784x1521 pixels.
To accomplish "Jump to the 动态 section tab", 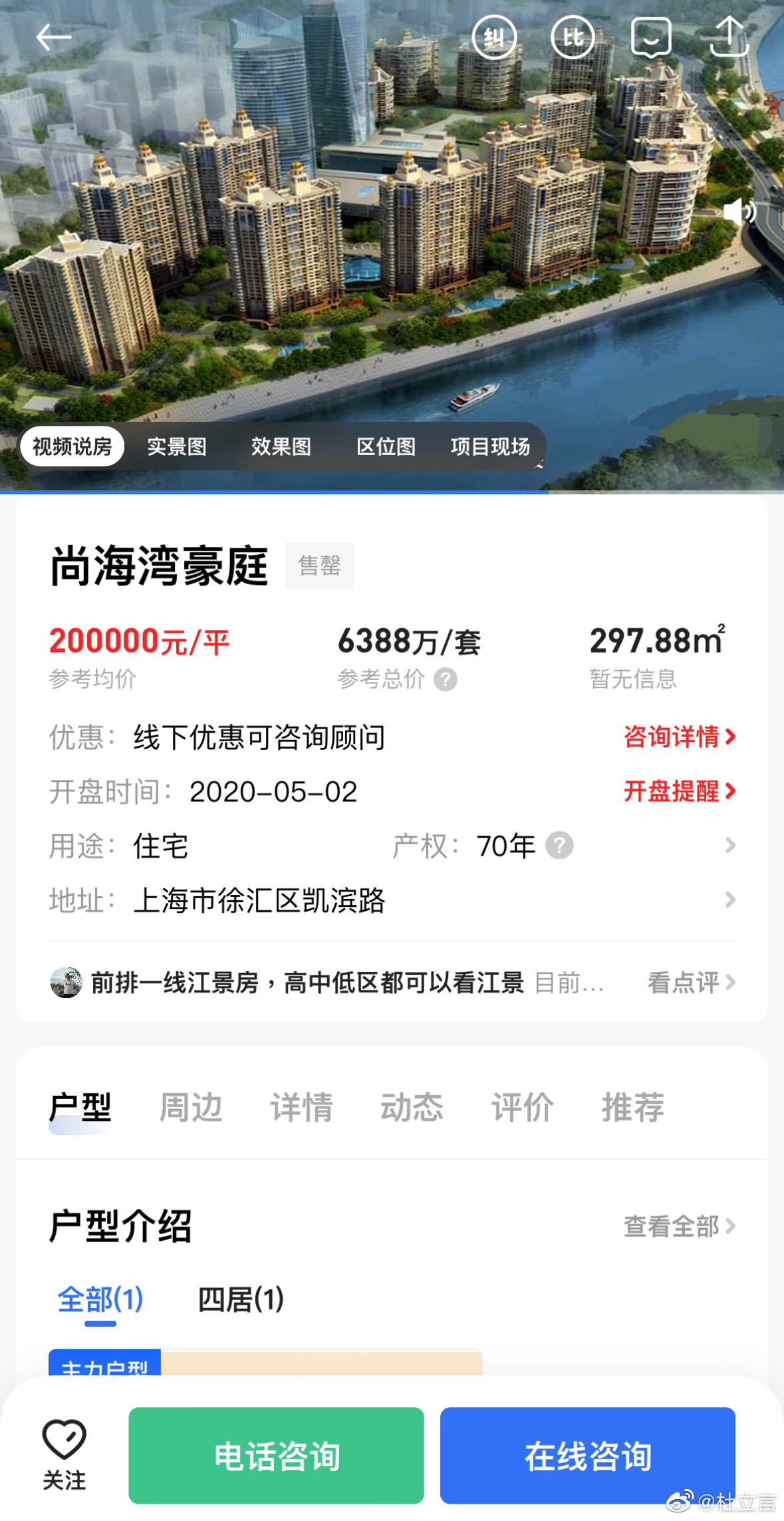I will click(x=412, y=1108).
